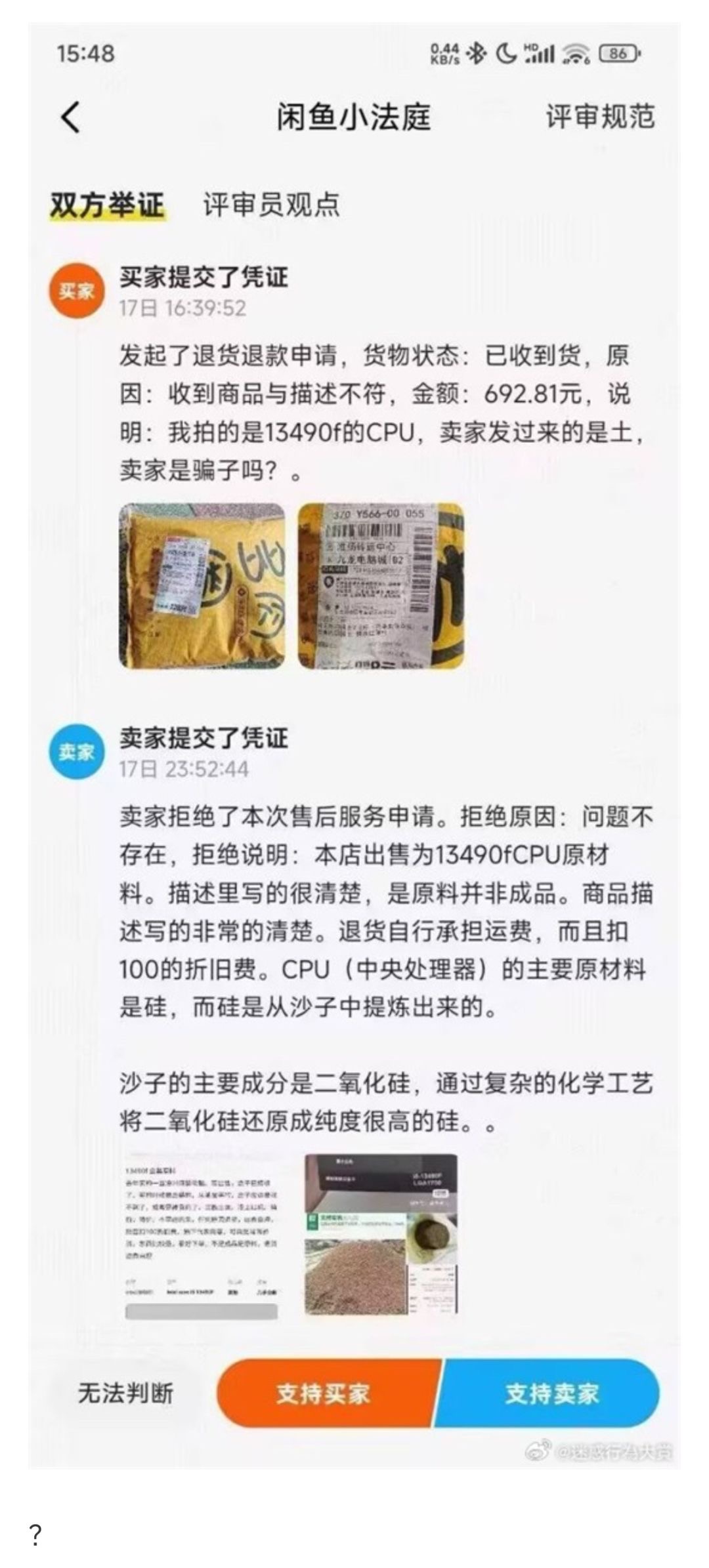Choose 无法判断
This screenshot has height=1568, width=709.
click(x=125, y=1393)
